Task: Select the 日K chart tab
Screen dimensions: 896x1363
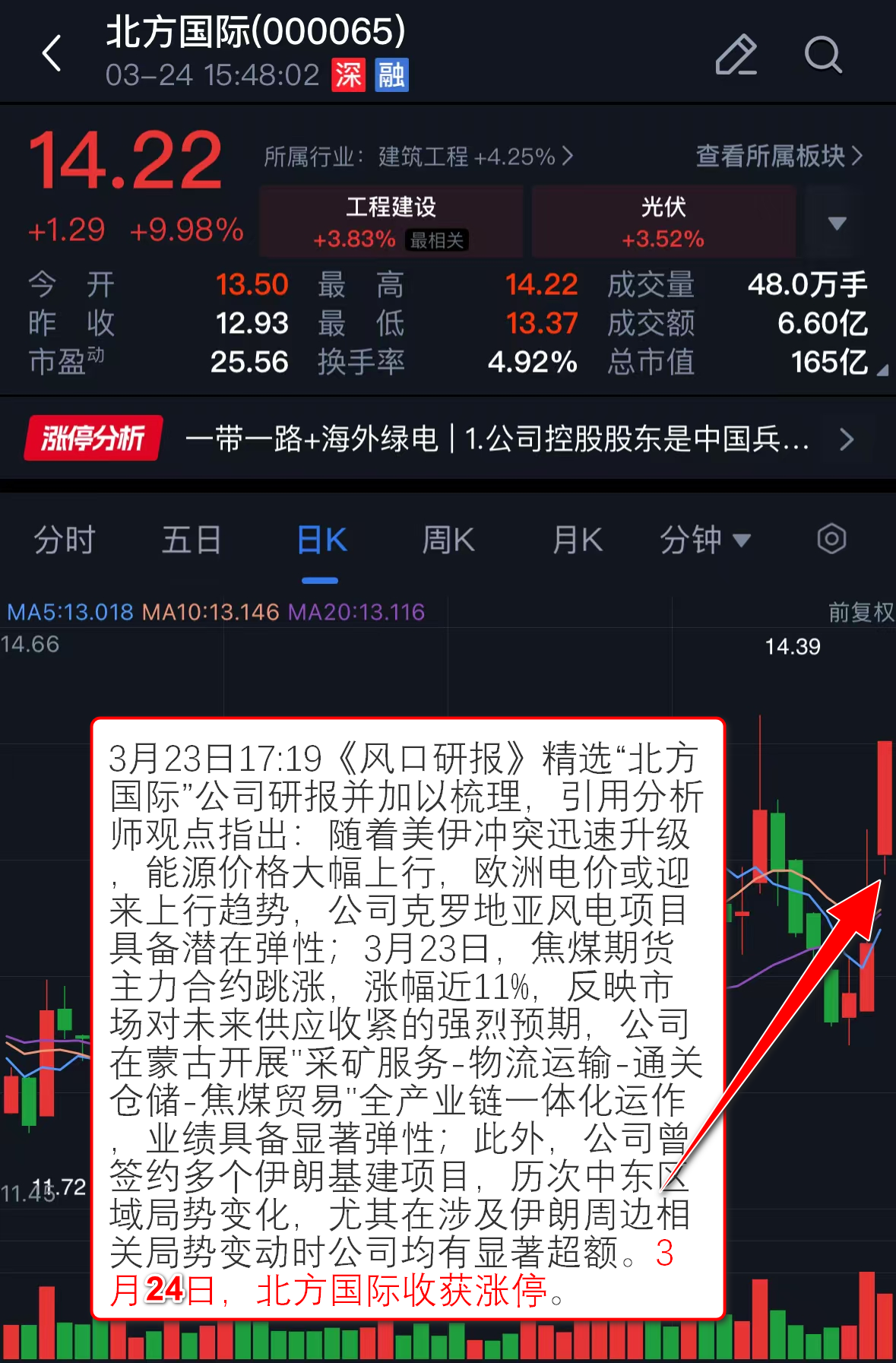Action: click(321, 540)
